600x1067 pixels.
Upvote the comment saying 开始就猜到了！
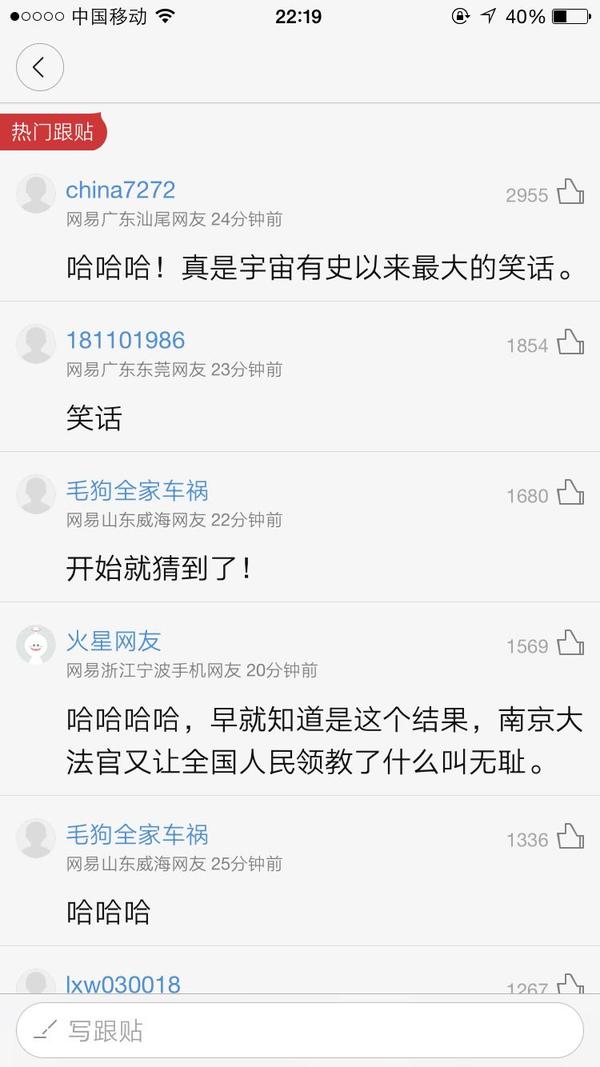[x=570, y=493]
